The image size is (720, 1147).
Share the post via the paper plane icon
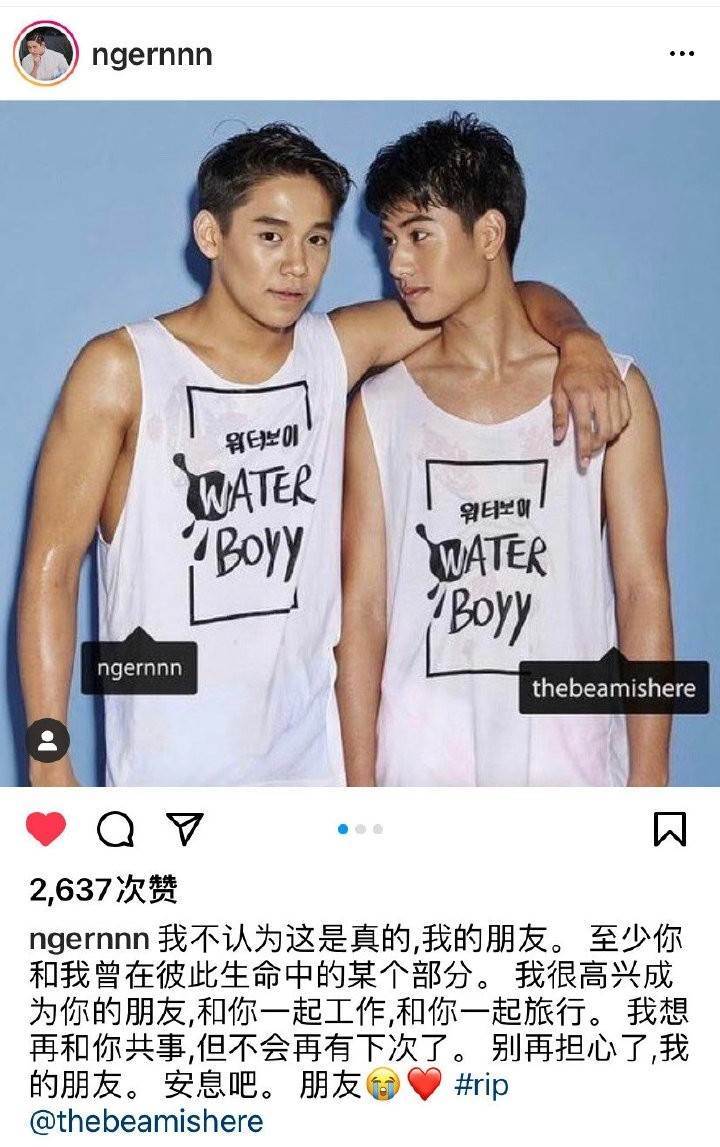click(x=185, y=829)
